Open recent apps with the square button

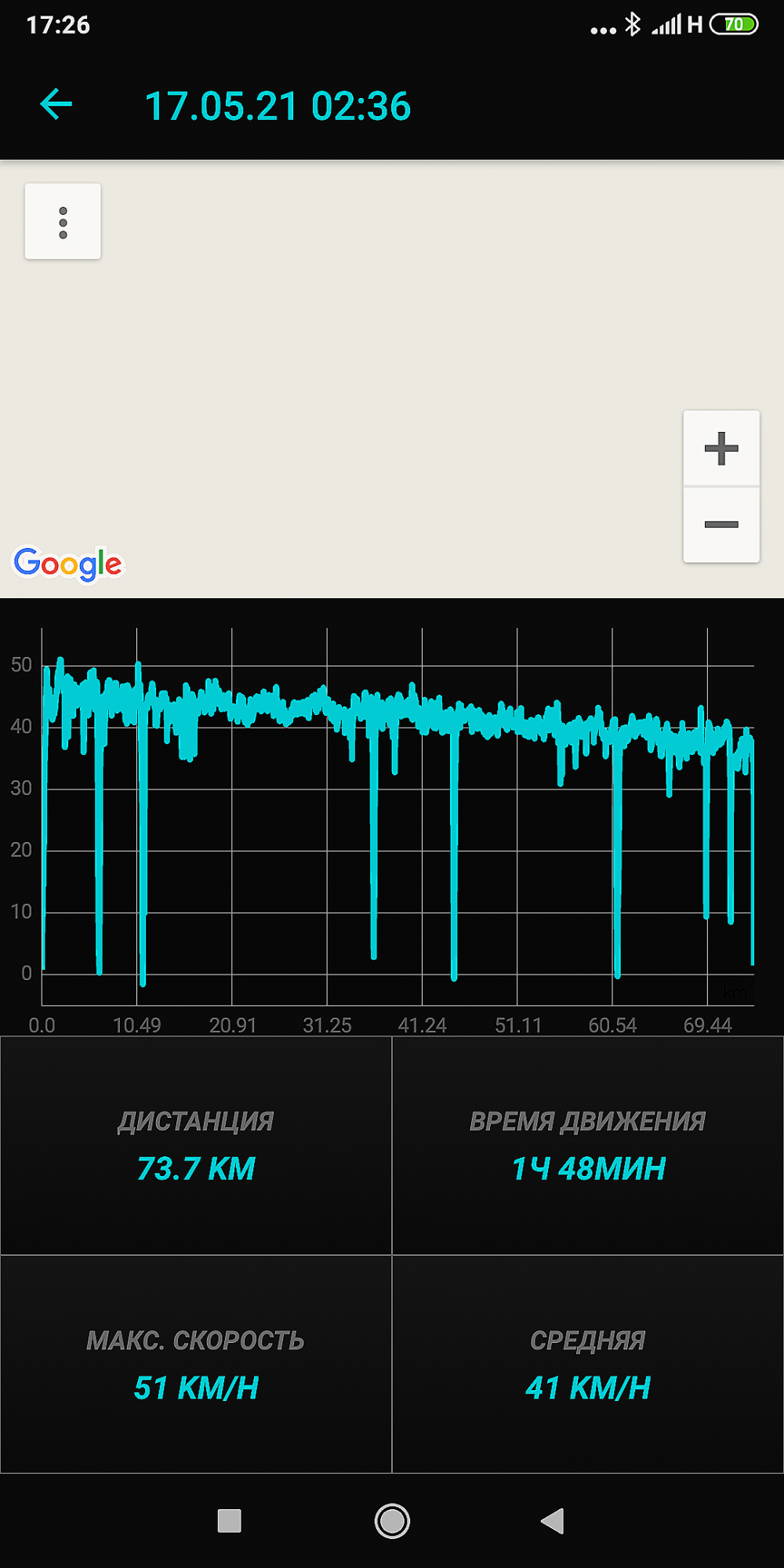click(x=229, y=1521)
